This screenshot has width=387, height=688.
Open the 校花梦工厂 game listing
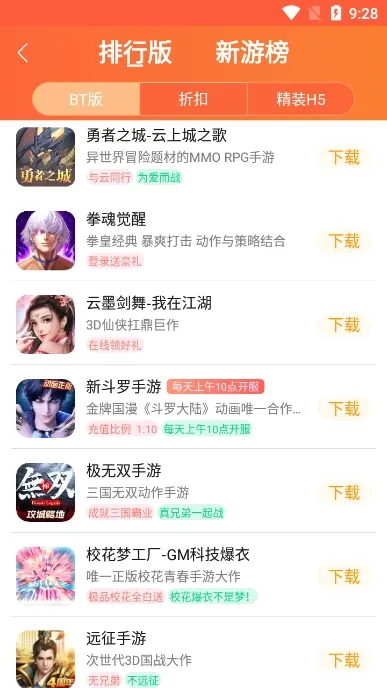(194, 576)
